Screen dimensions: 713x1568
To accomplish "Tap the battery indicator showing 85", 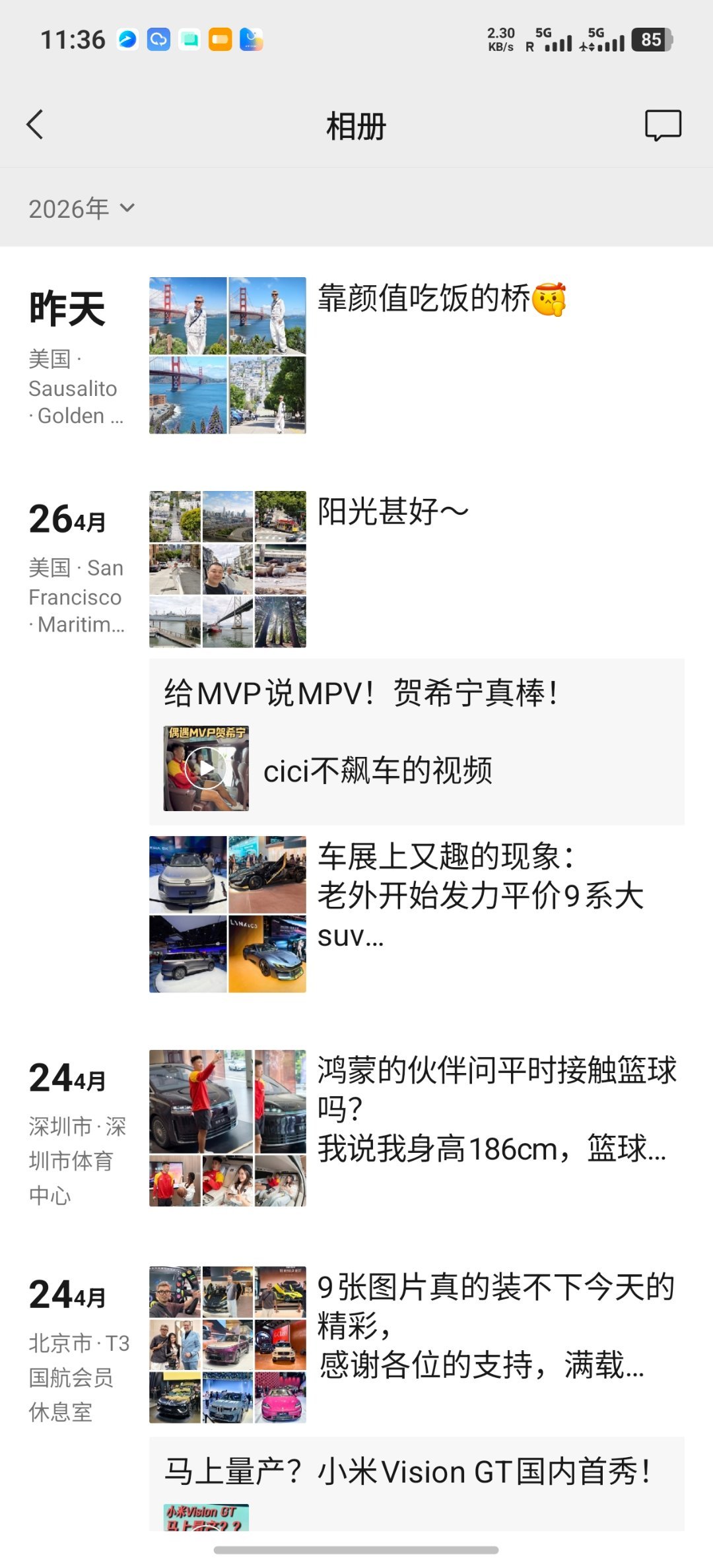I will [x=651, y=41].
